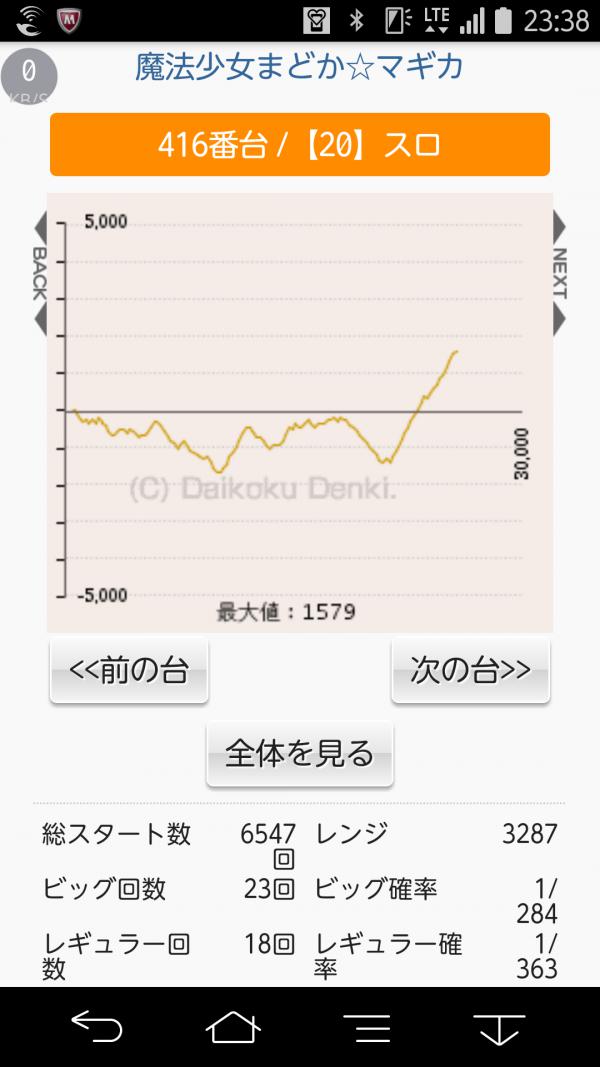Tap the BACK arrow beside the graph
This screenshot has height=1067, width=600.
pyautogui.click(x=39, y=273)
